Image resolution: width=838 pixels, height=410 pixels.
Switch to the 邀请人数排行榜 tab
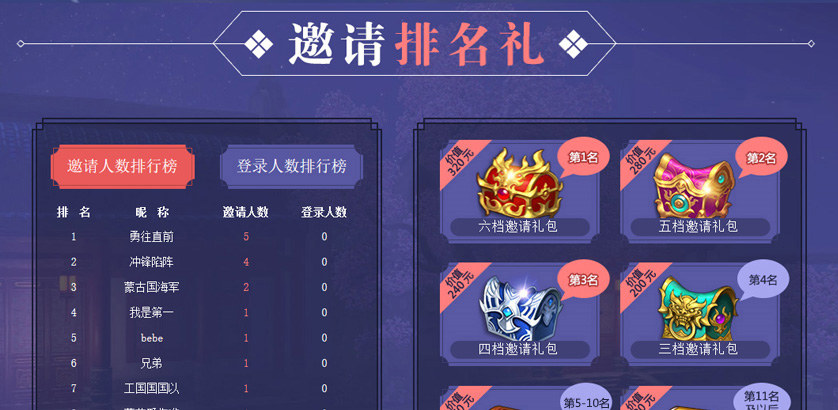pyautogui.click(x=122, y=166)
